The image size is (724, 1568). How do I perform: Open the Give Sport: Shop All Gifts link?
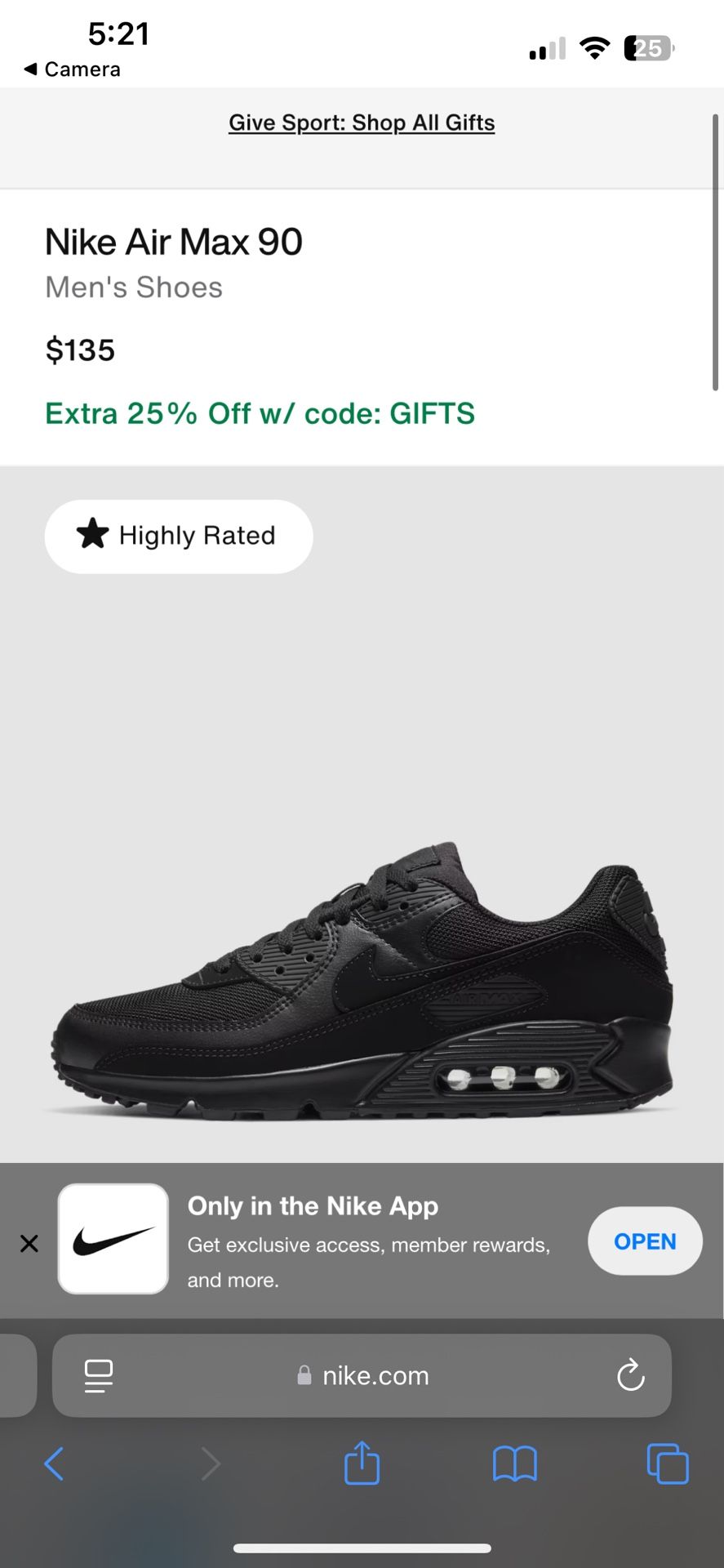[362, 122]
